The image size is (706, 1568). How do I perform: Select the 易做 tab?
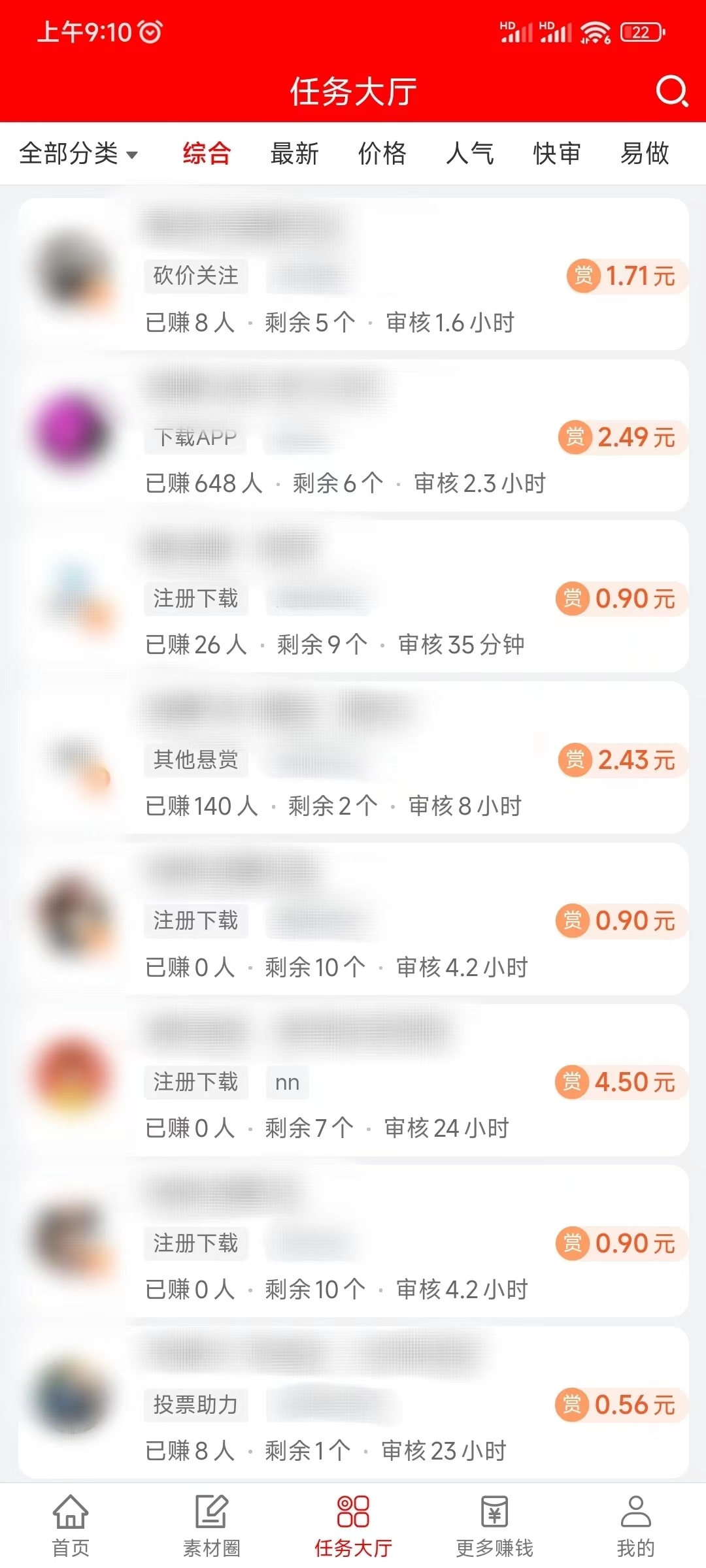645,154
